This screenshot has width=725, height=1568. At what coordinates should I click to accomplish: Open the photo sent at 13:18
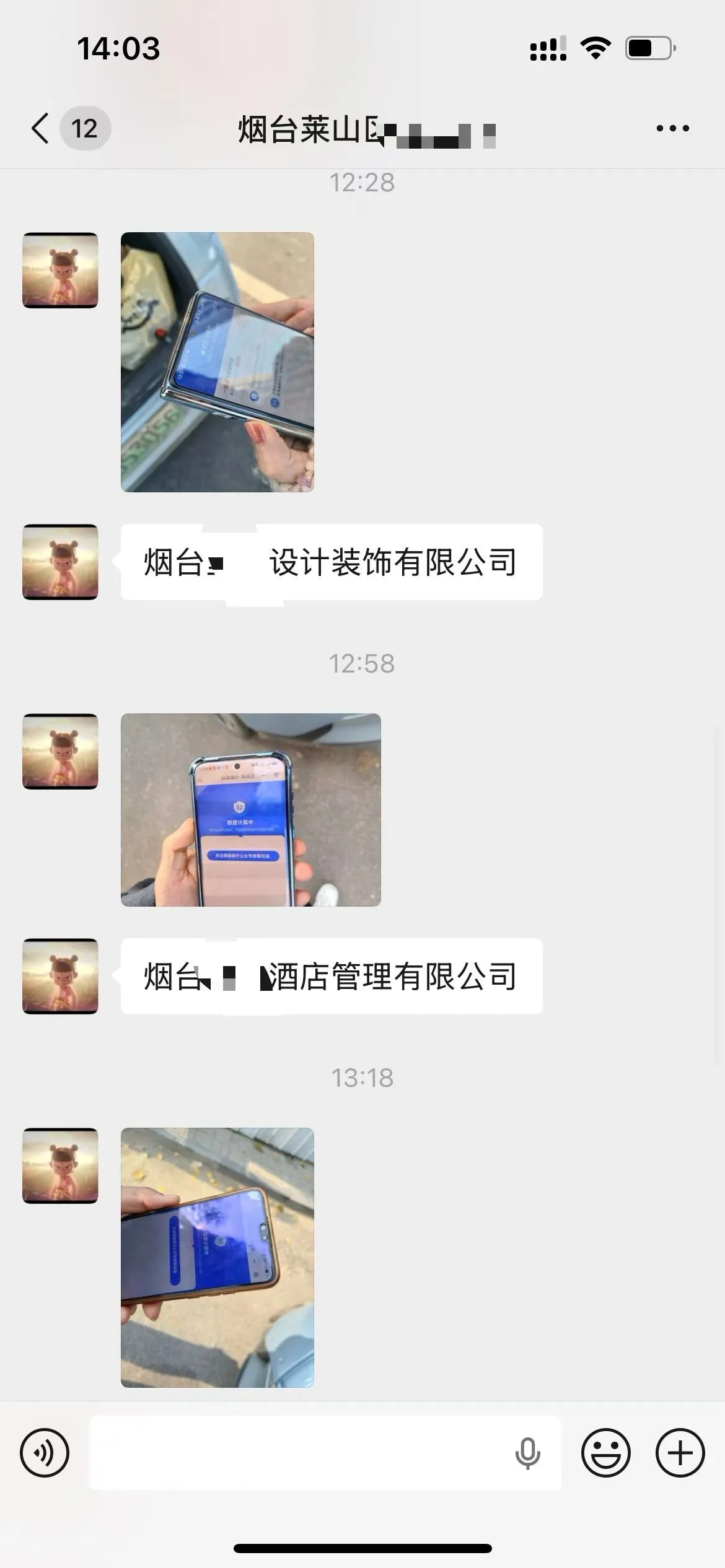pos(218,1257)
